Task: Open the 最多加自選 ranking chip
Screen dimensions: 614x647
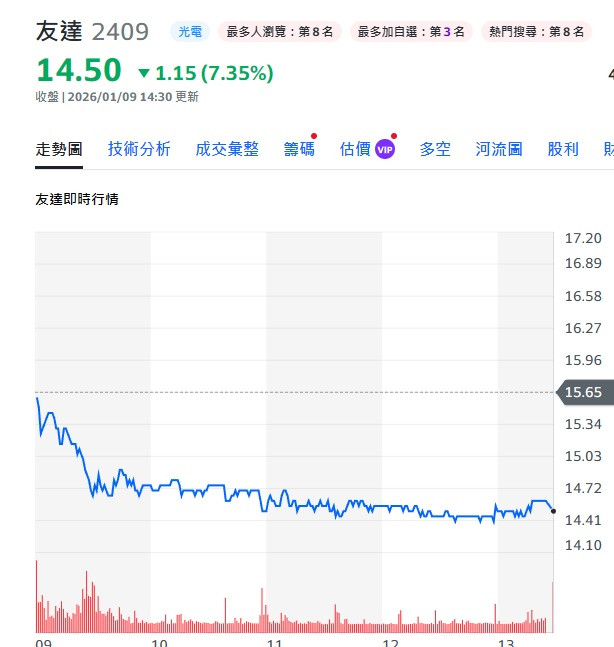Action: tap(411, 32)
